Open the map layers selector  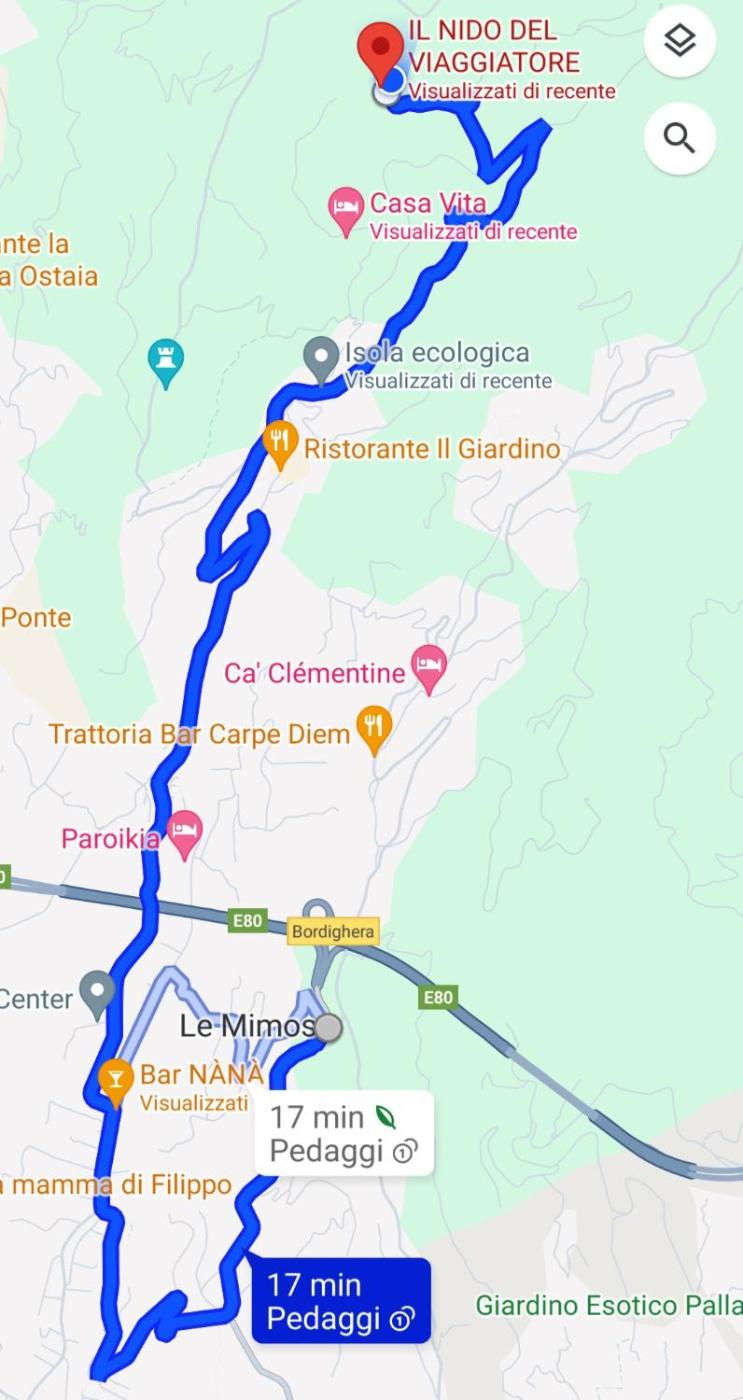click(679, 41)
